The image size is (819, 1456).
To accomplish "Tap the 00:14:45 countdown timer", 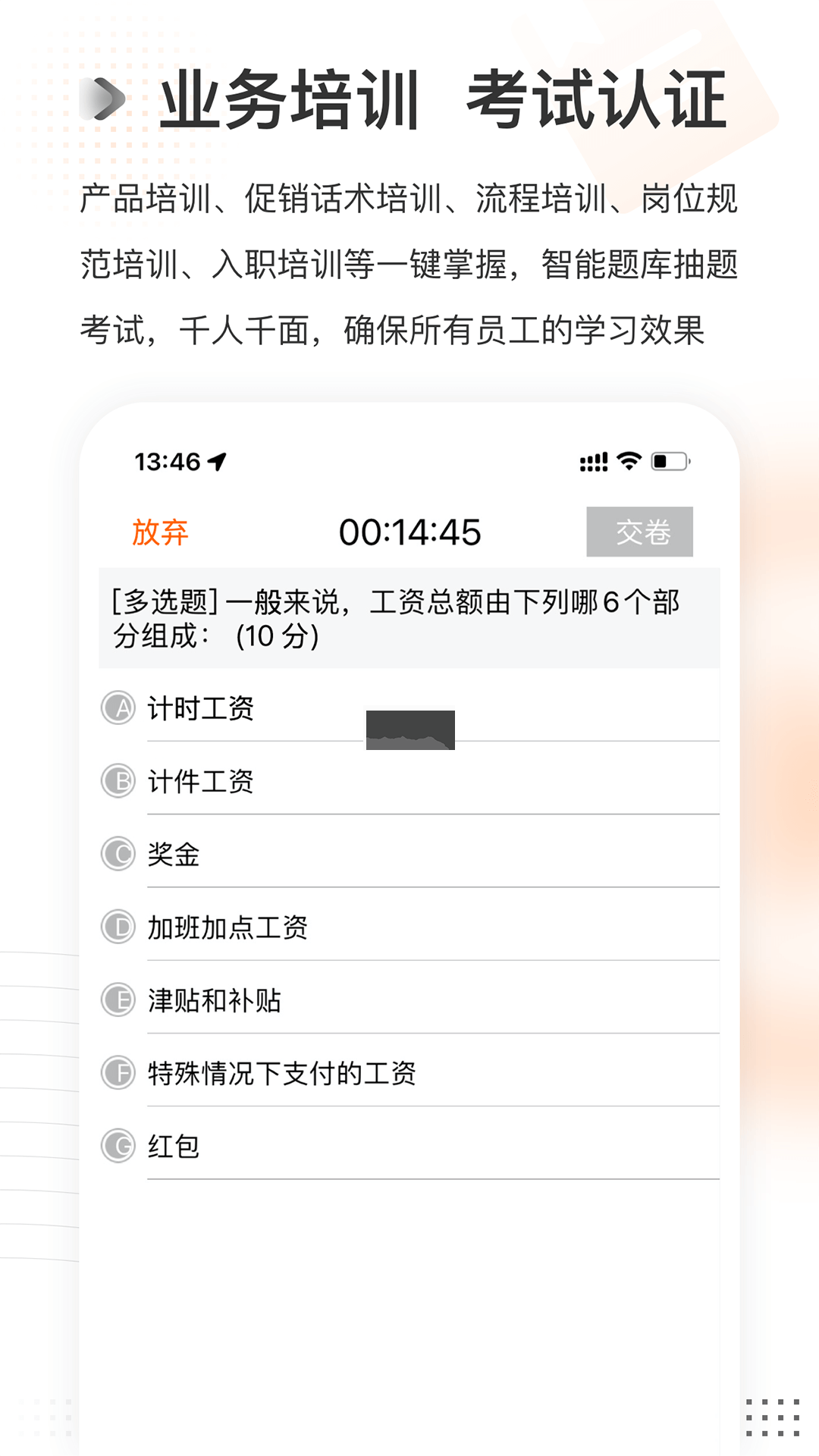I will [x=411, y=532].
